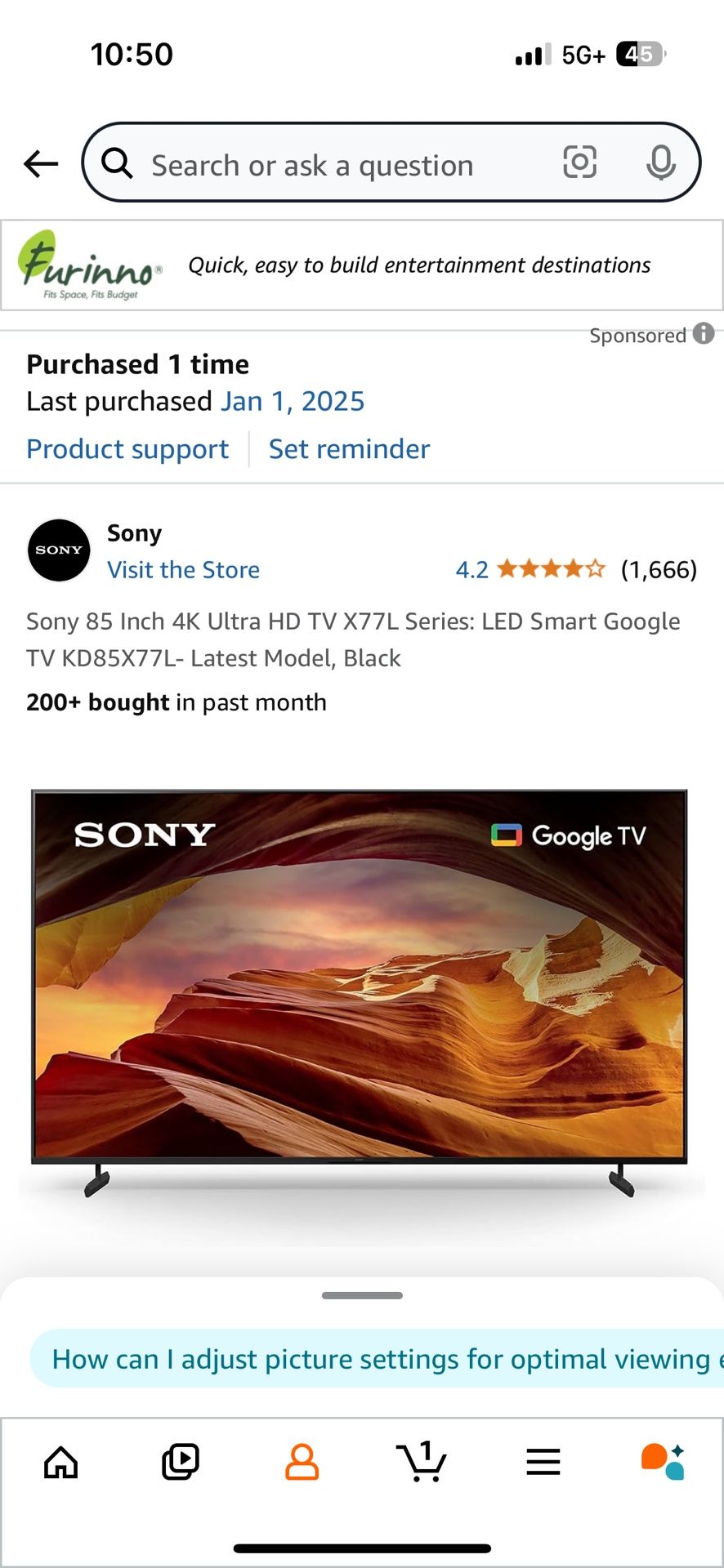Open the hamburger menu tab

[543, 1462]
